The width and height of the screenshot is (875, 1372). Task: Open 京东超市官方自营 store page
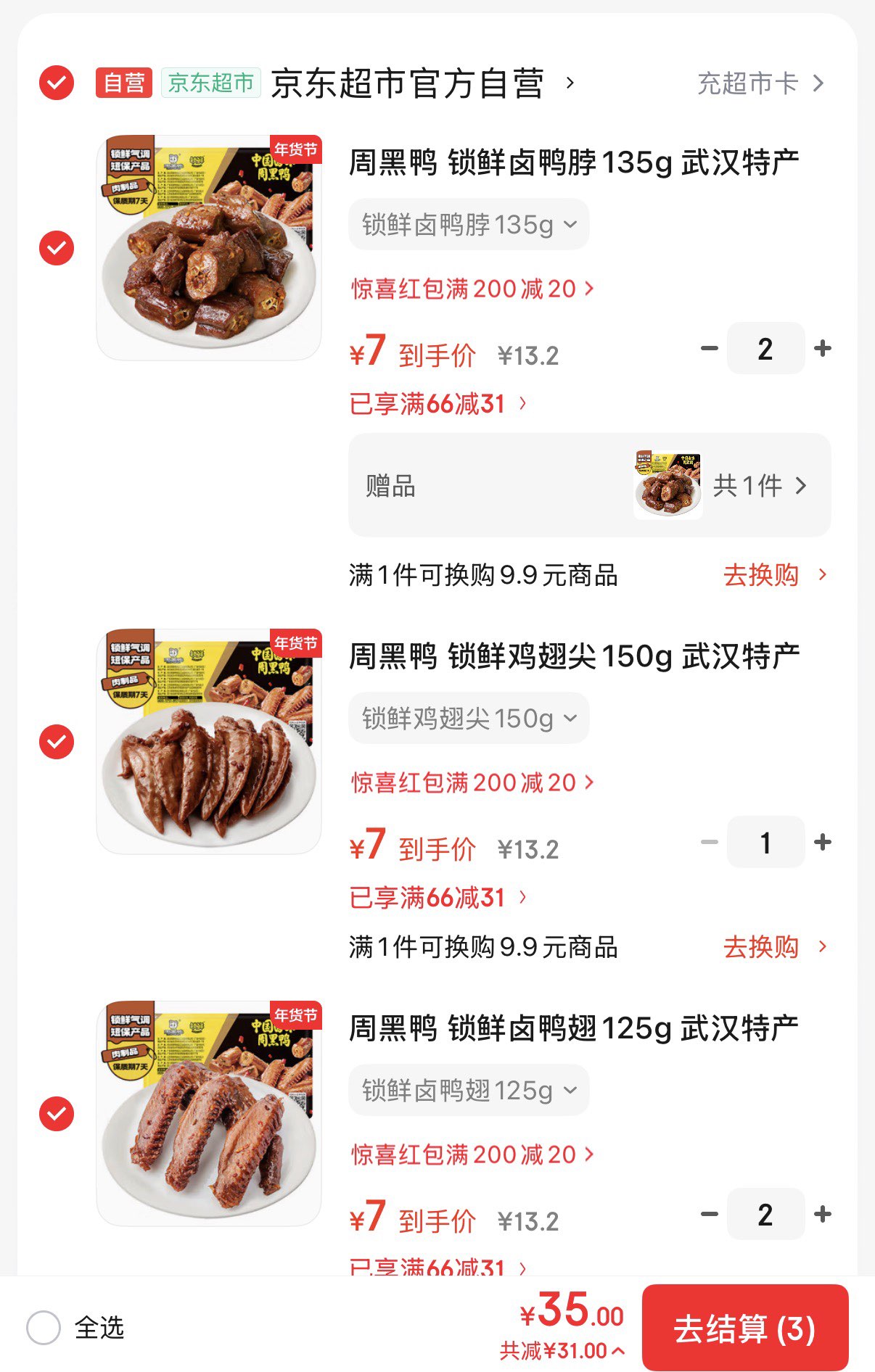[421, 83]
